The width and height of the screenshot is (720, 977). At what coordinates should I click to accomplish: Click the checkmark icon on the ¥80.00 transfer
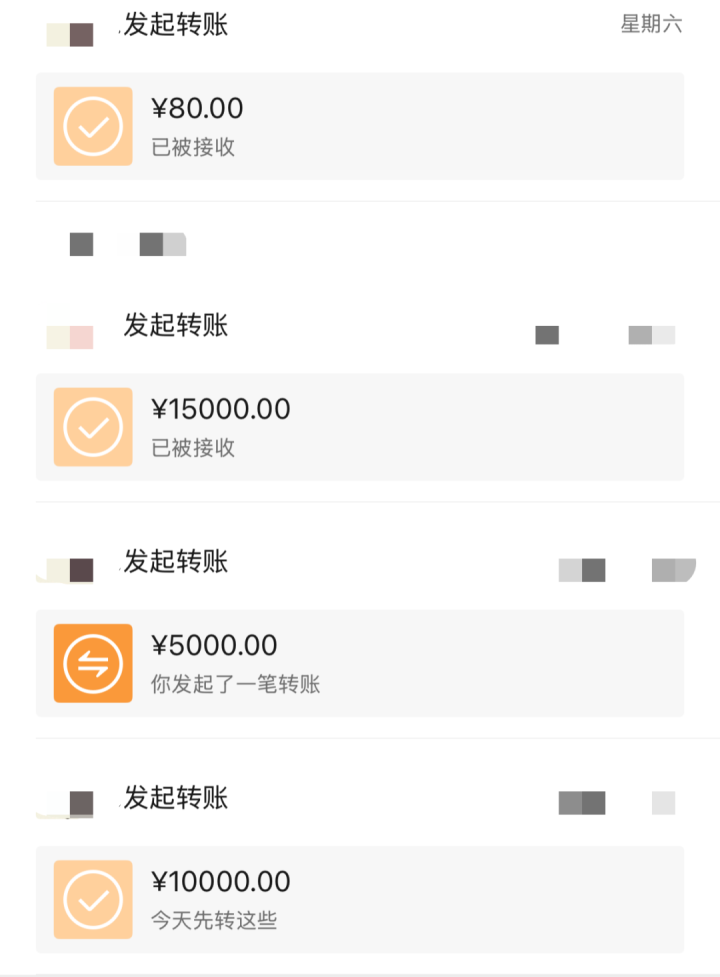pyautogui.click(x=92, y=126)
